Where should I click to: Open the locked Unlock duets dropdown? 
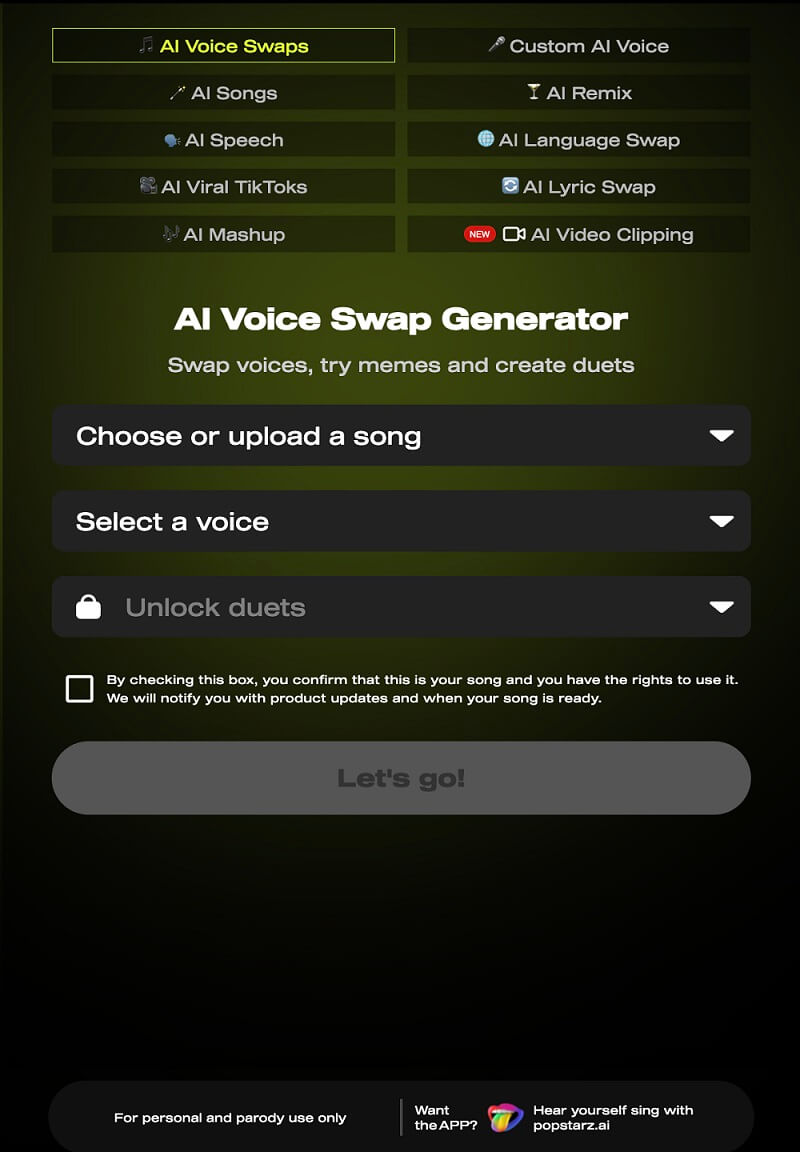click(400, 607)
